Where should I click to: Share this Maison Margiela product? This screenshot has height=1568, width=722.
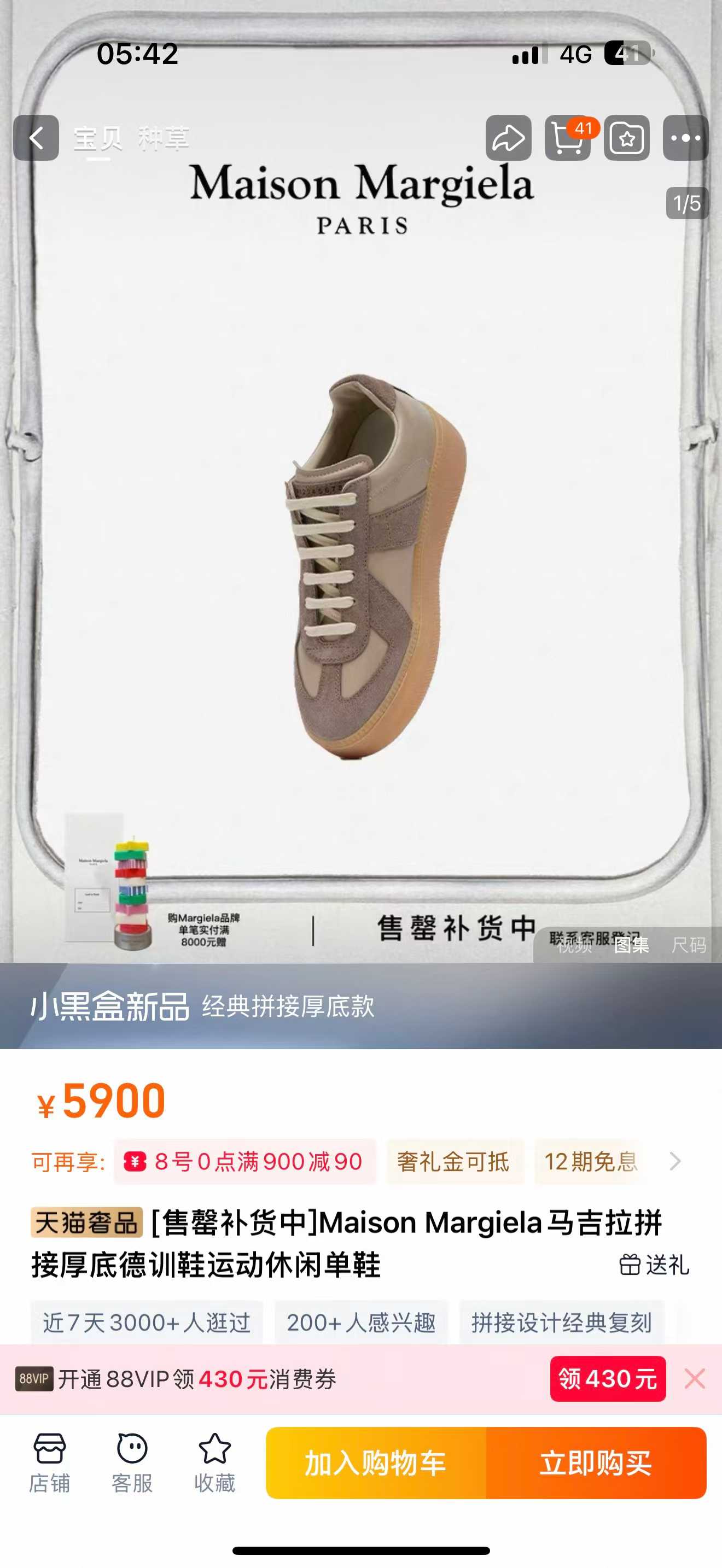508,138
